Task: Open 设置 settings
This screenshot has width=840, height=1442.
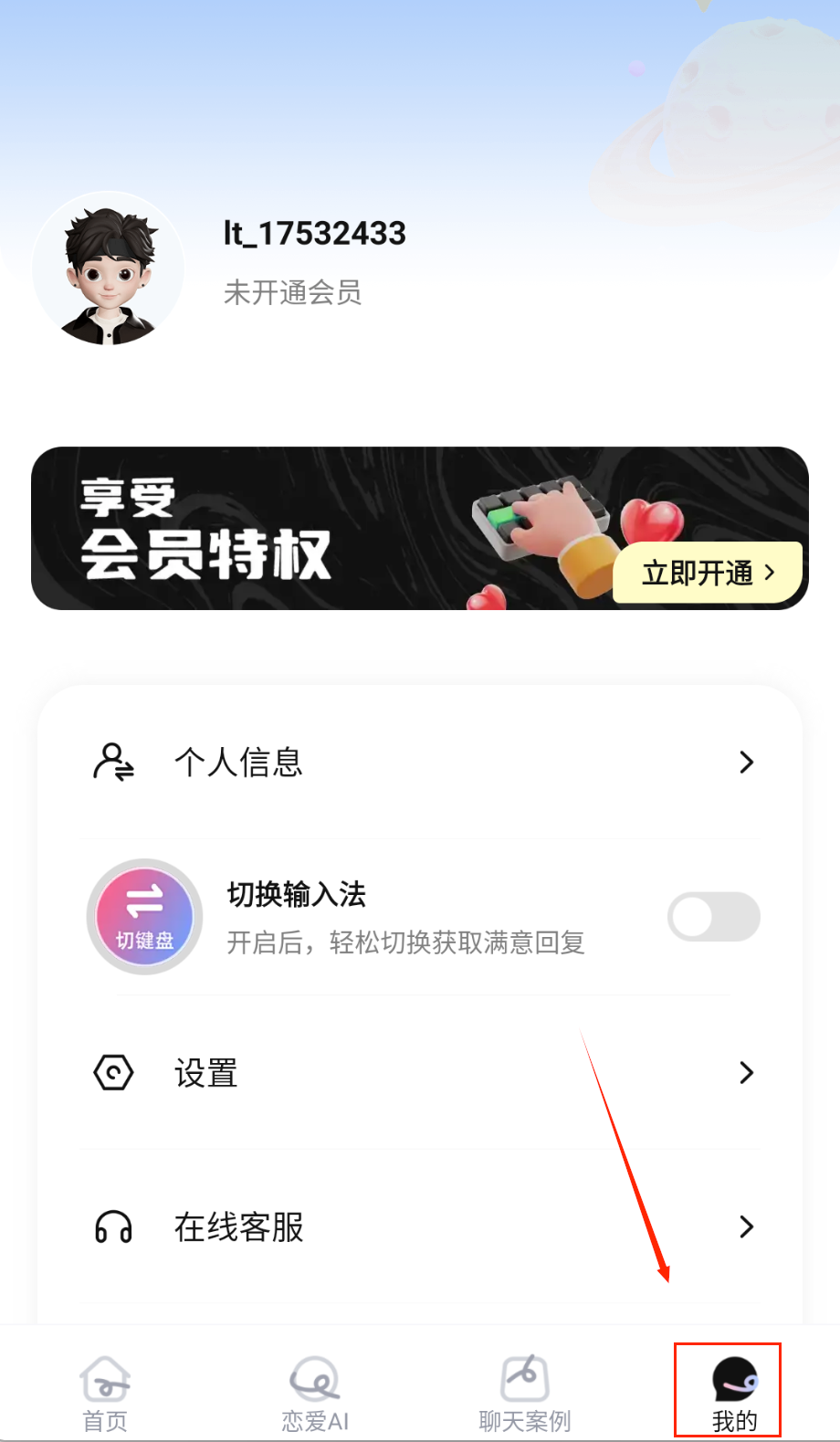Action: 420,1072
